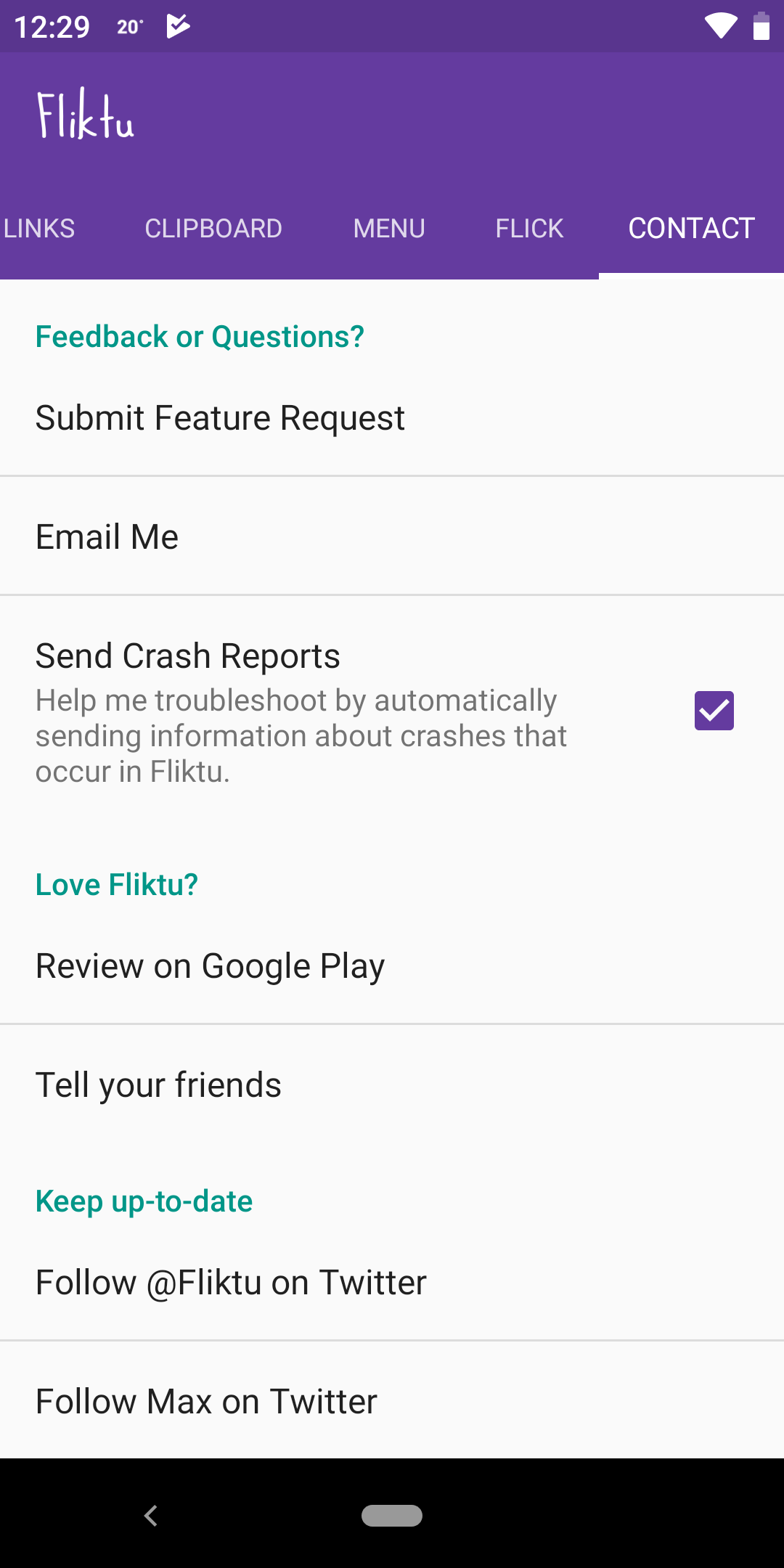The width and height of the screenshot is (784, 1568).
Task: Tap the Contact tab
Action: 691,229
